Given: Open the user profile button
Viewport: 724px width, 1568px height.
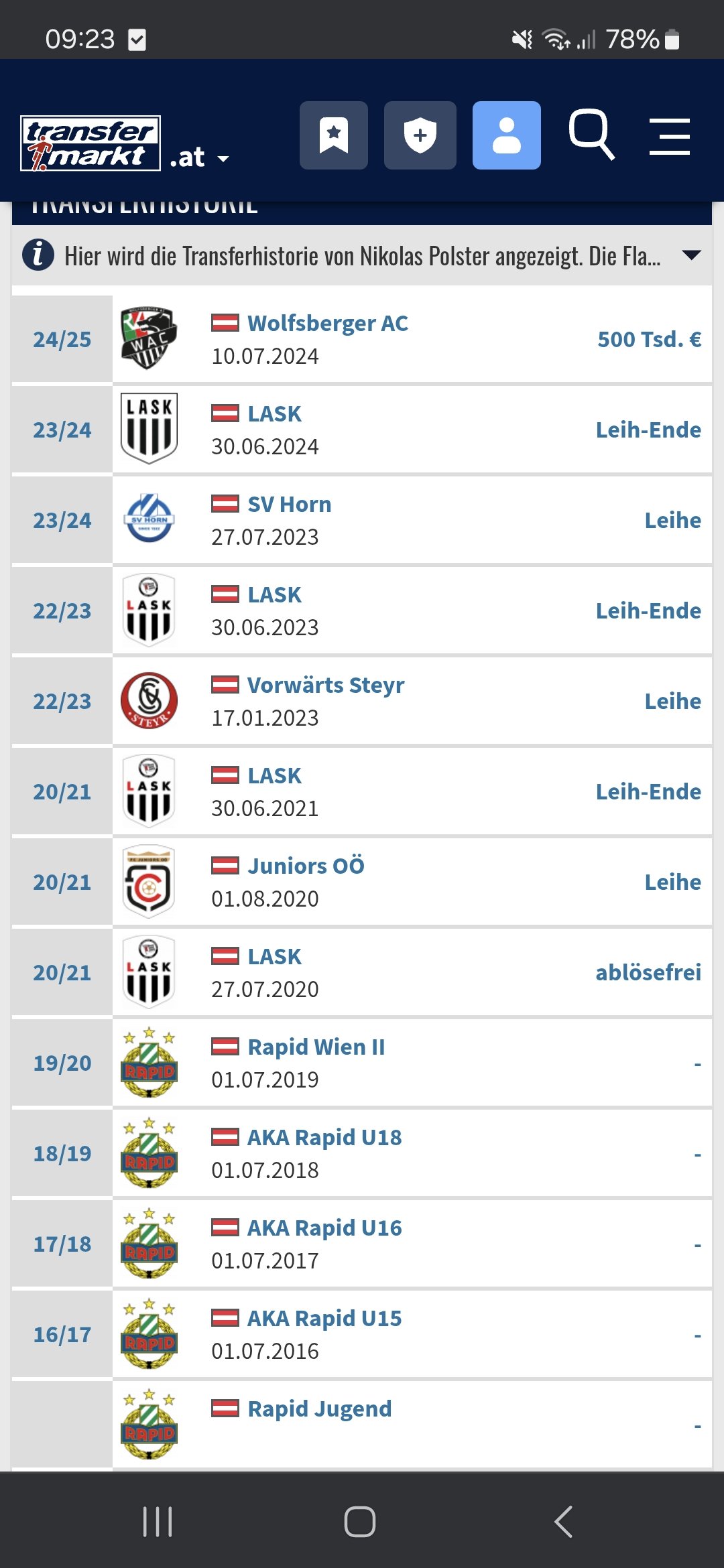Looking at the screenshot, I should coord(506,135).
